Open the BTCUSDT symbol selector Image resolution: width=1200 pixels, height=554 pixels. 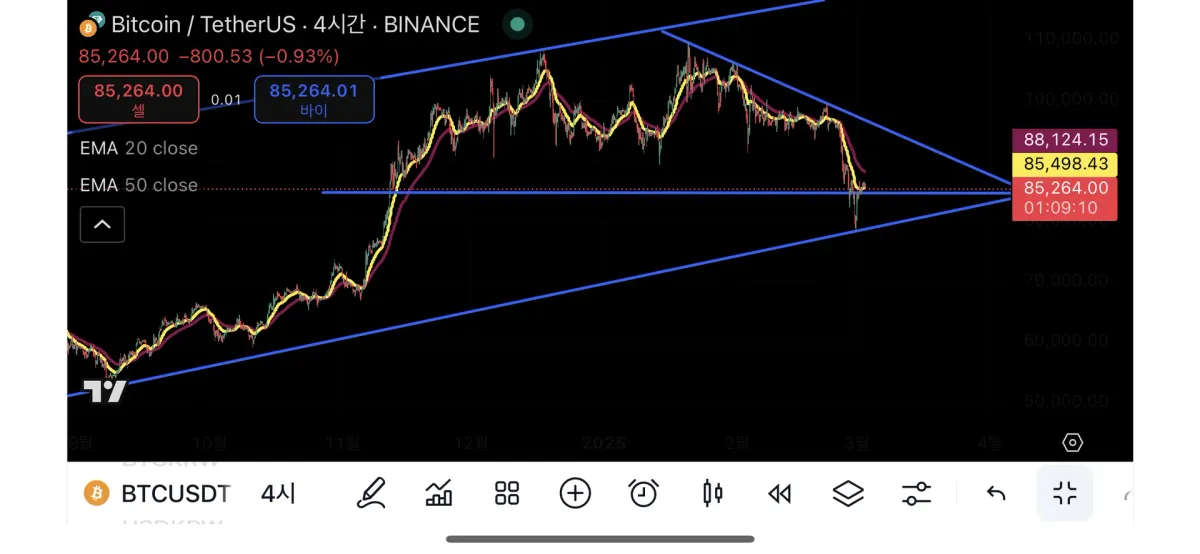tap(158, 493)
